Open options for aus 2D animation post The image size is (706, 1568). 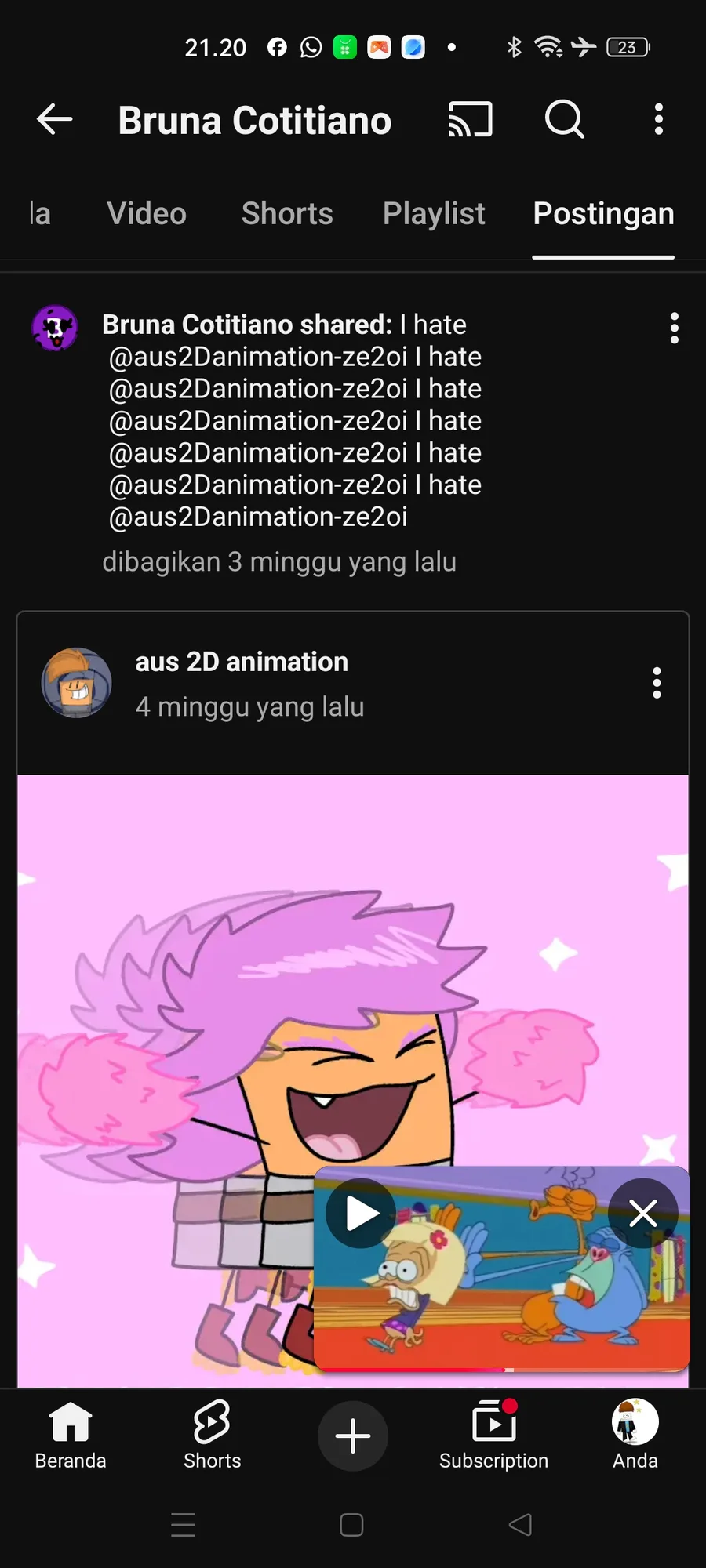tap(657, 683)
